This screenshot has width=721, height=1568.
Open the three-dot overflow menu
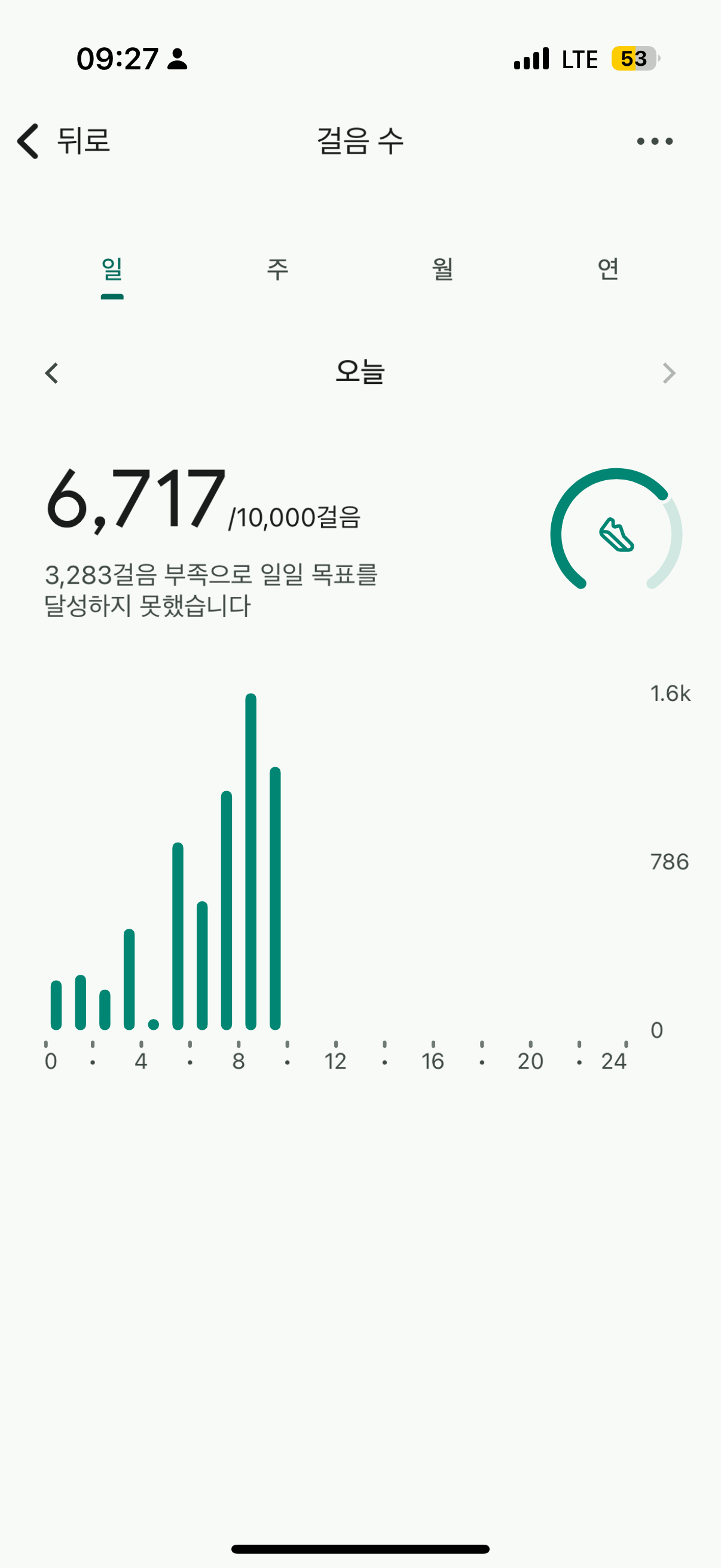(x=654, y=141)
